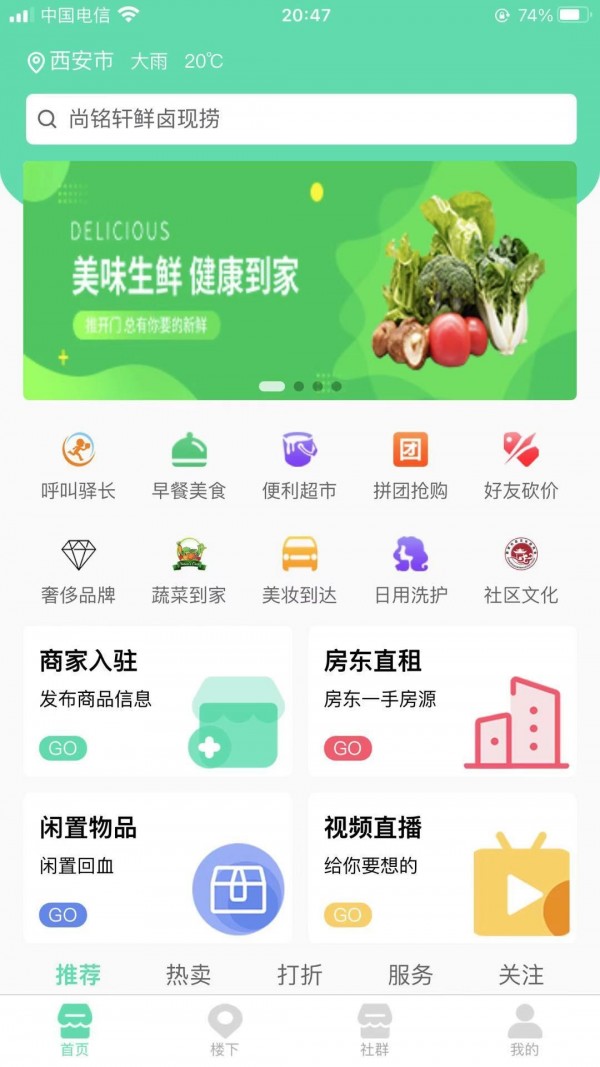The width and height of the screenshot is (600, 1067).
Task: Select 好友砍价
Action: tap(521, 465)
